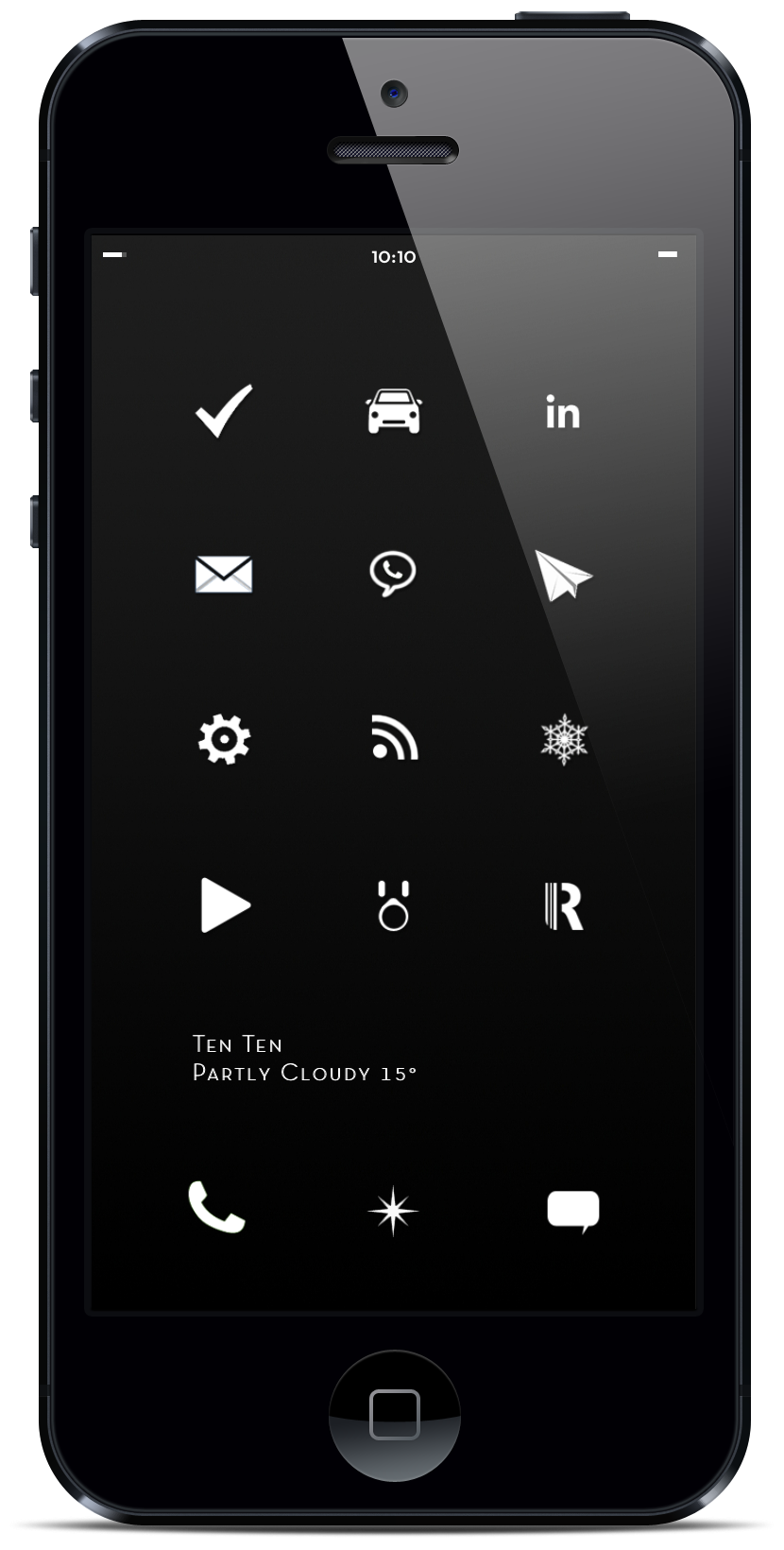This screenshot has height=1550, width=784.
Task: Launch the R letter app
Action: click(x=564, y=906)
